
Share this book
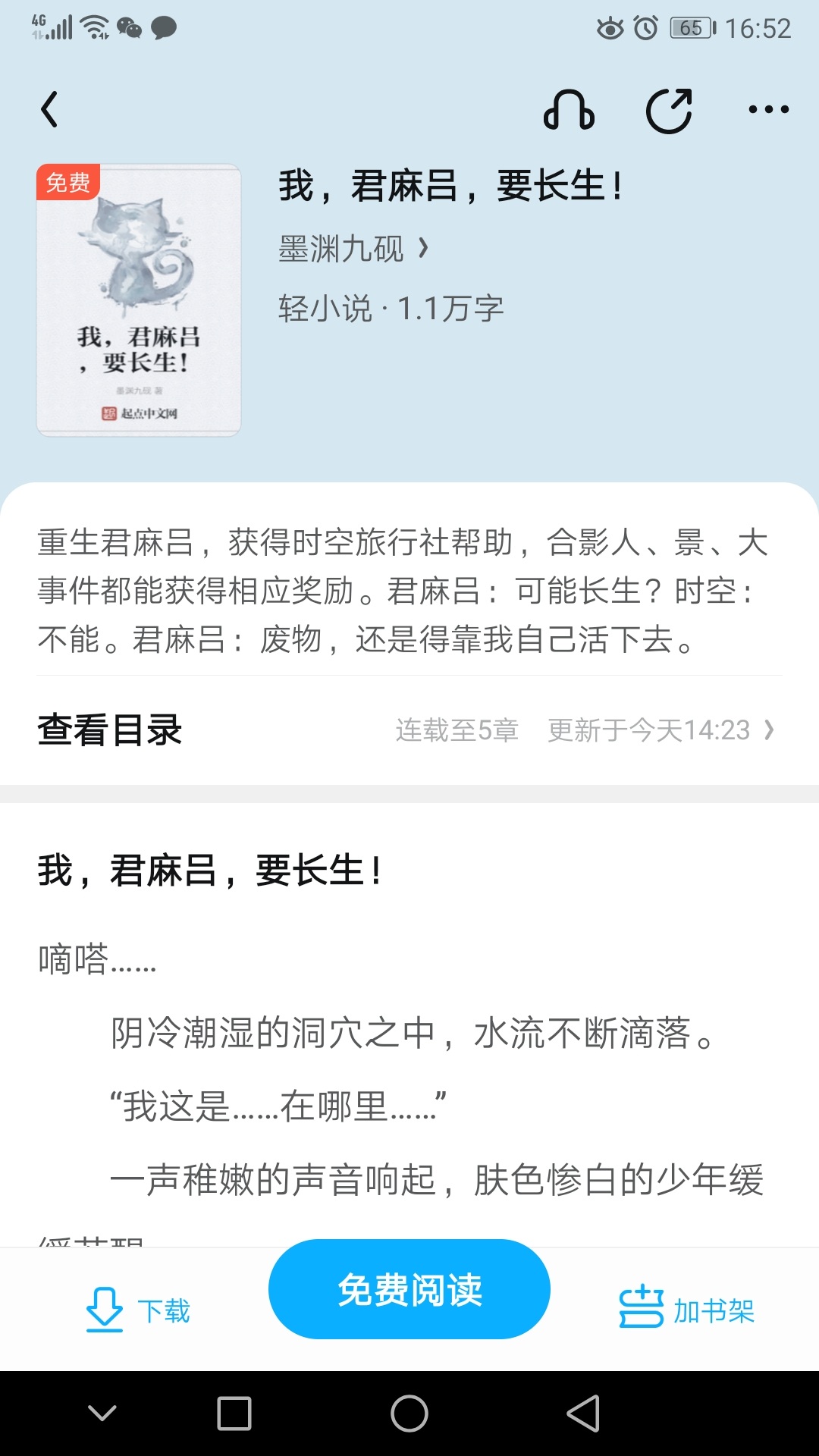pyautogui.click(x=669, y=111)
